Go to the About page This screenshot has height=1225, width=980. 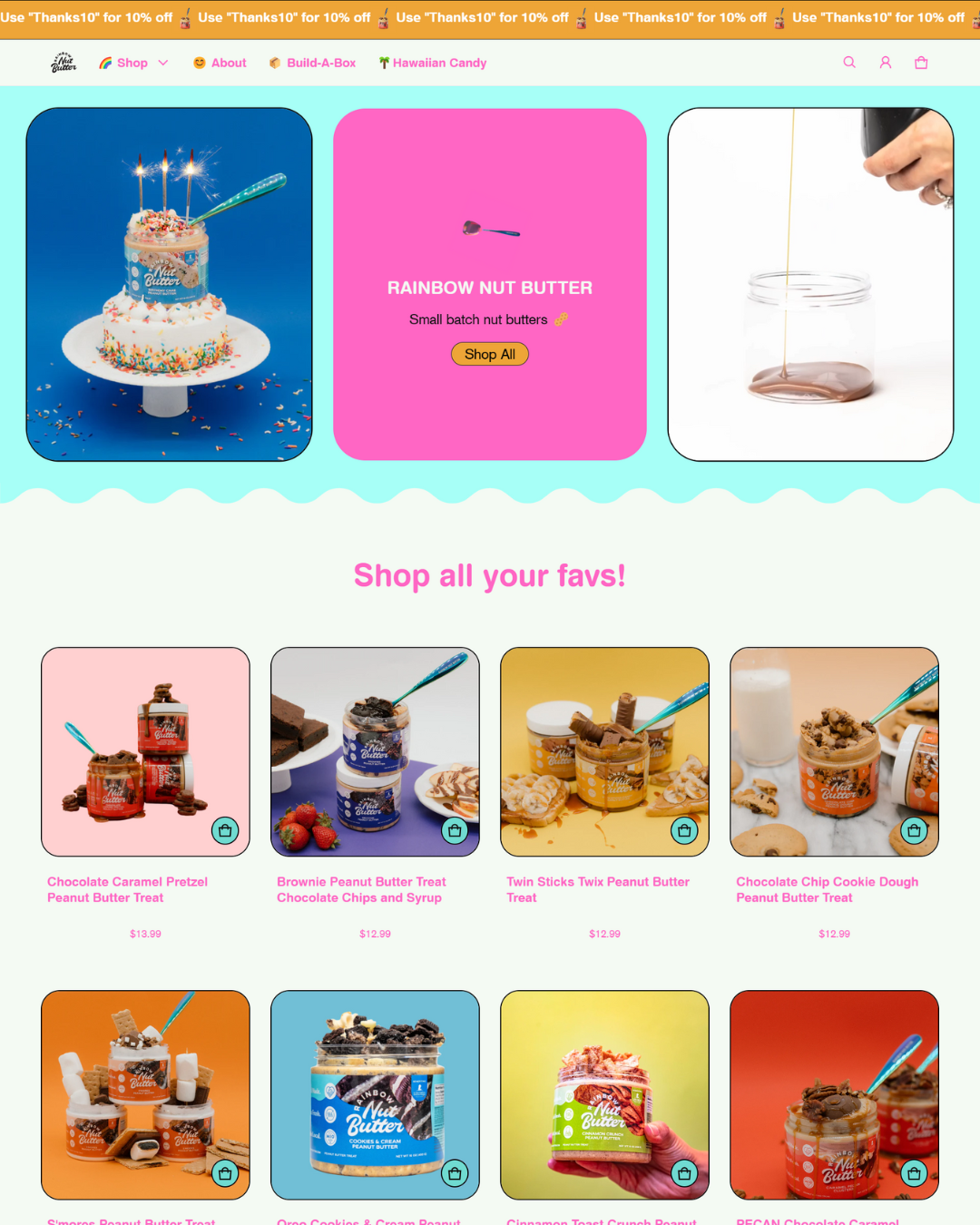(220, 63)
